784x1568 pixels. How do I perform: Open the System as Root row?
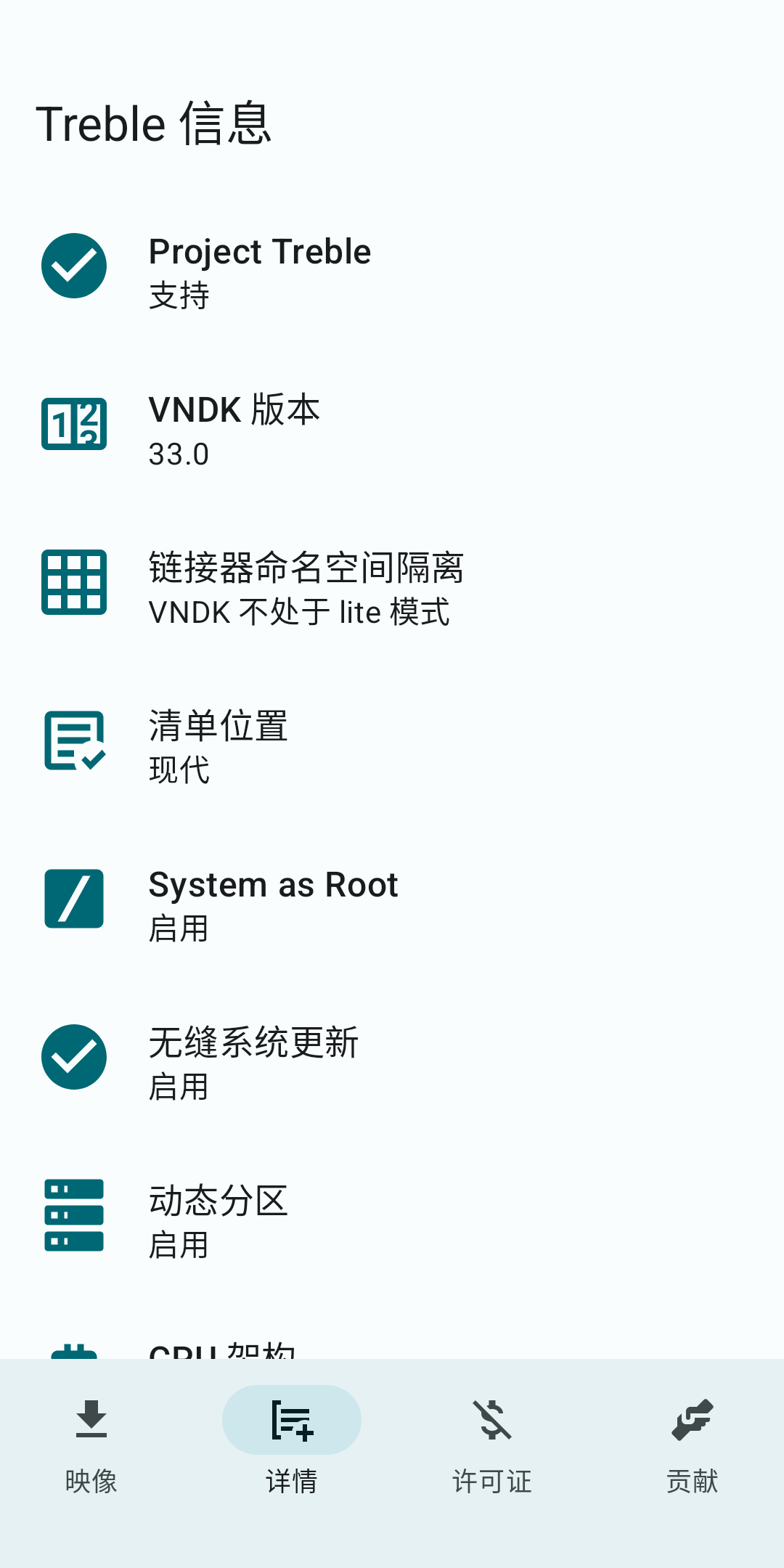392,905
